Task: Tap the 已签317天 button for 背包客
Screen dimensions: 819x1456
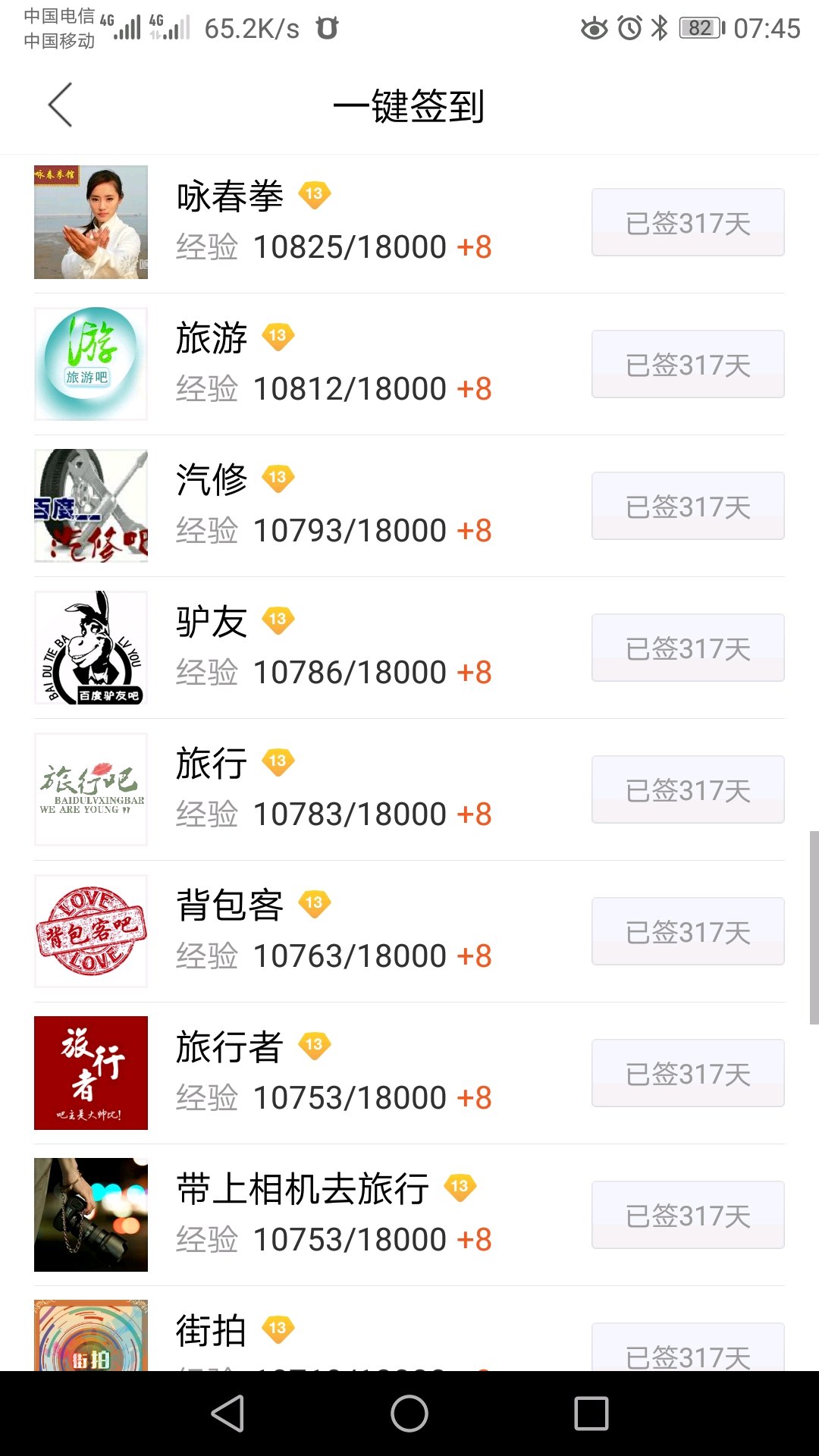Action: tap(688, 931)
